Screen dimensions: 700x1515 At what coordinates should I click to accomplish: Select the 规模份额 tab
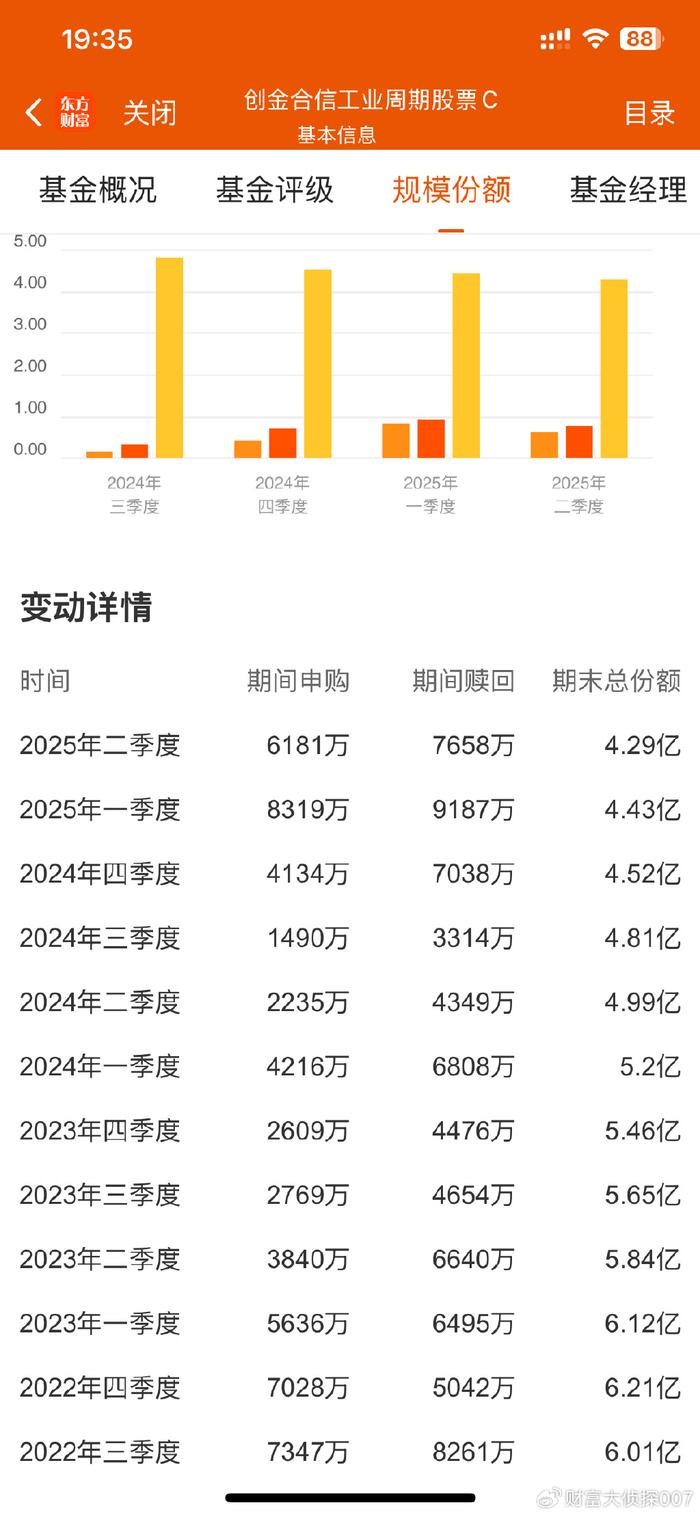(452, 190)
